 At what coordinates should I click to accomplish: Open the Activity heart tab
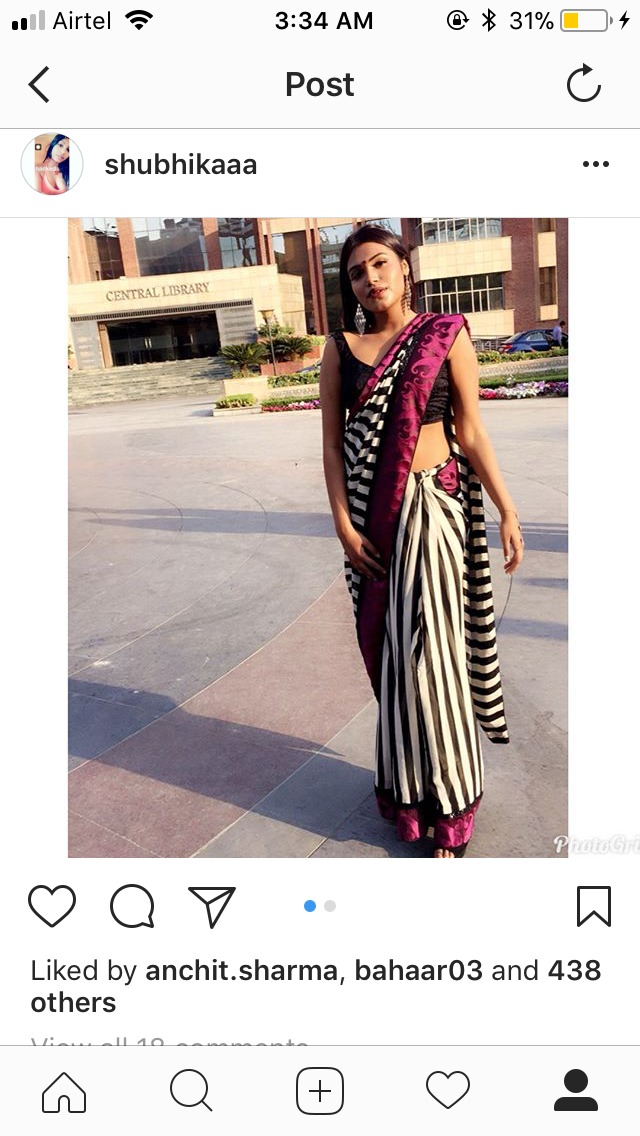pos(447,1090)
